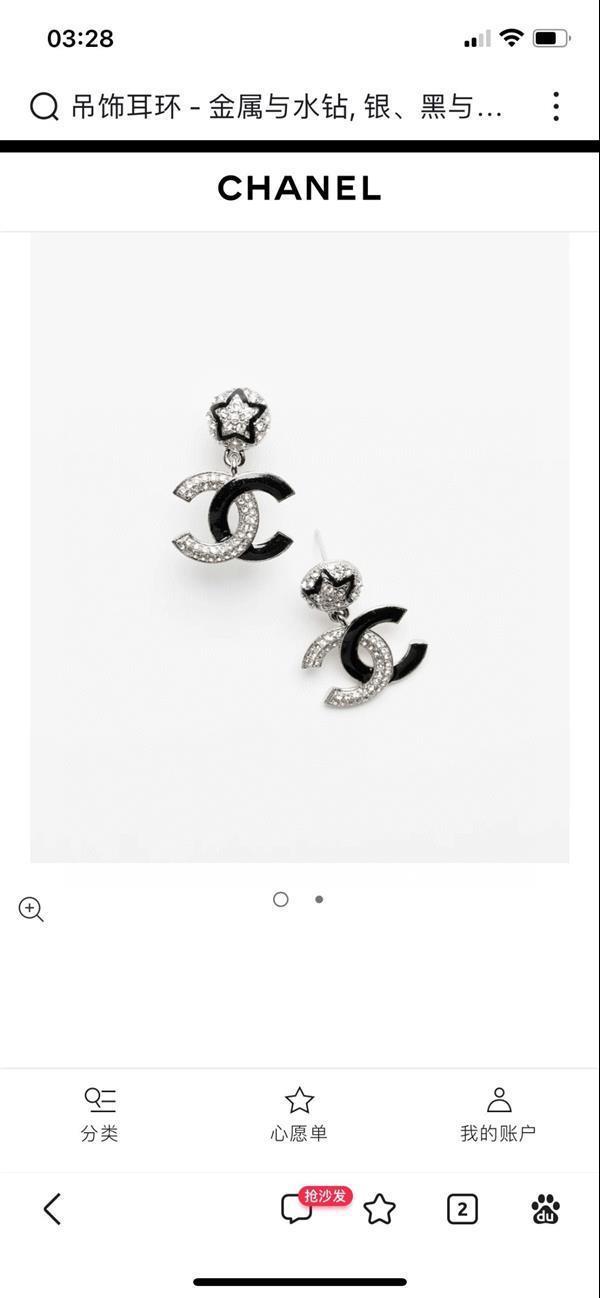
Task: Go to 我的账户 account tab
Action: point(498,1114)
